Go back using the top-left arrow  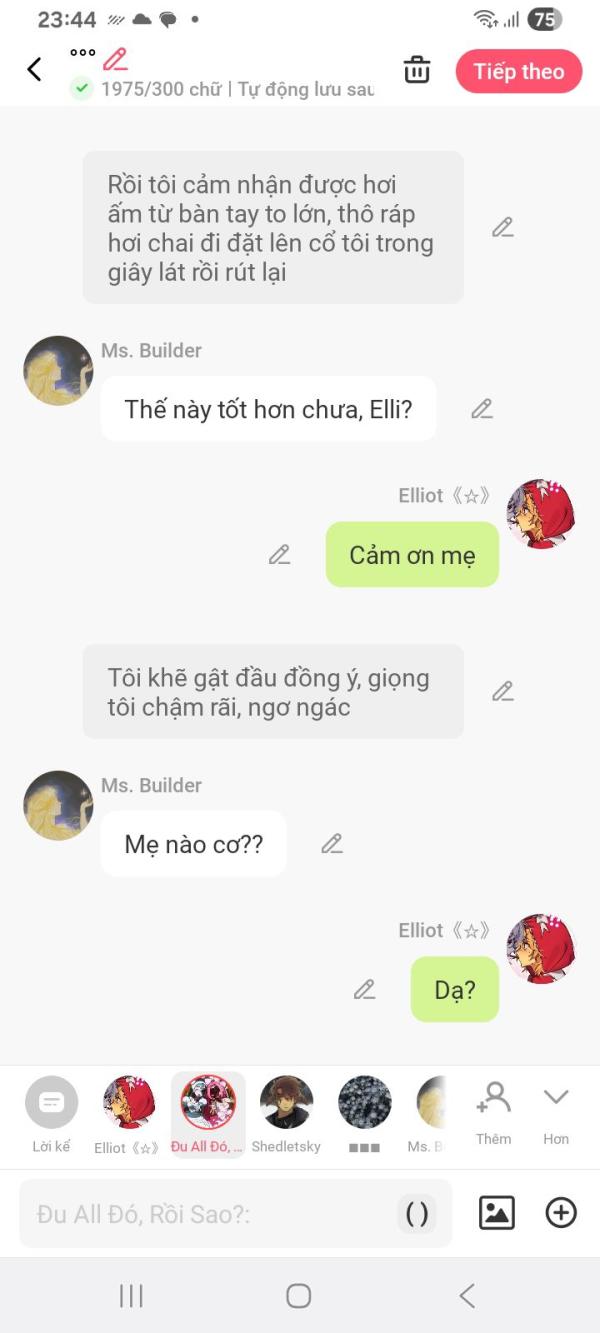[x=35, y=69]
